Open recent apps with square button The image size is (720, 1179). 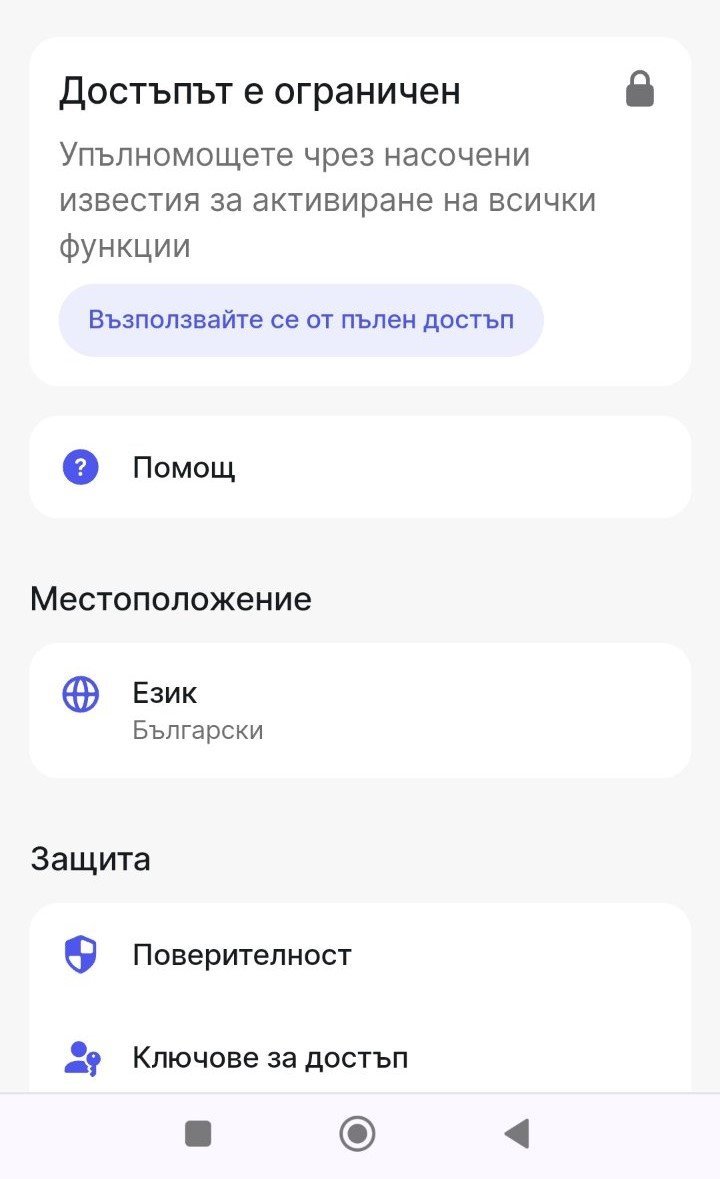click(x=198, y=1133)
